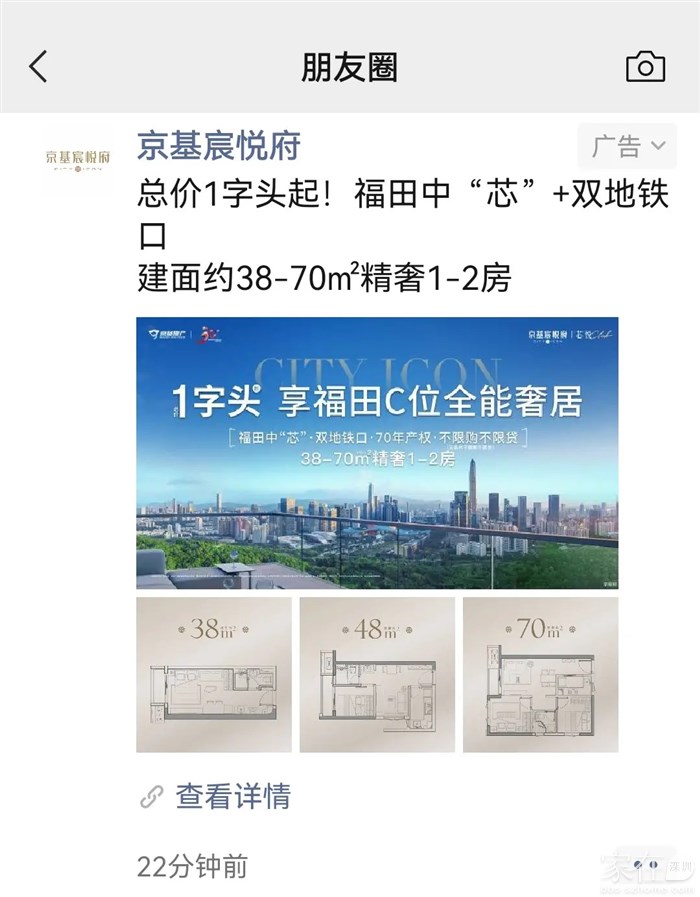Open the camera to post a moment
The image size is (700, 897).
pos(645,67)
